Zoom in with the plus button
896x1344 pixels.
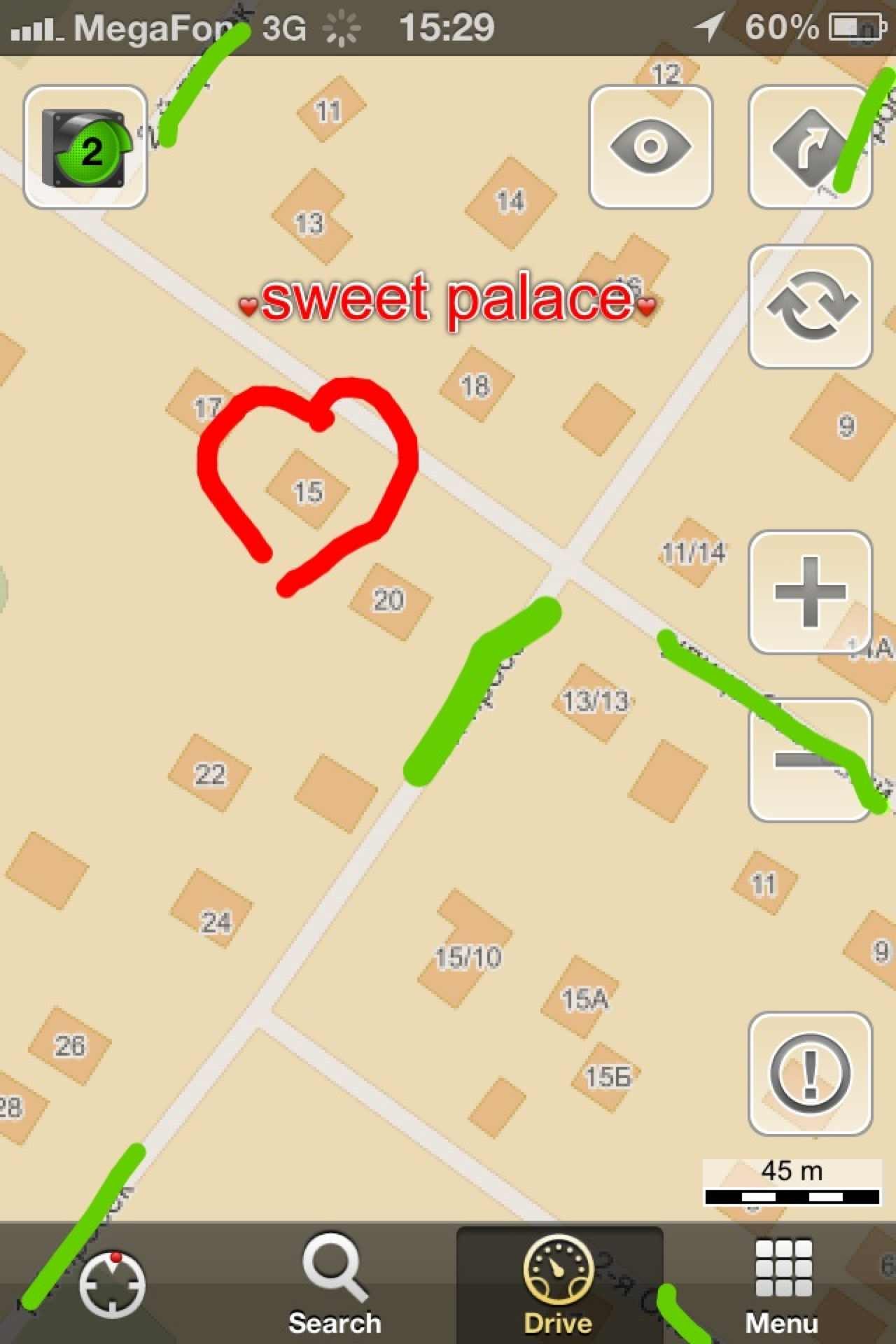pyautogui.click(x=810, y=592)
